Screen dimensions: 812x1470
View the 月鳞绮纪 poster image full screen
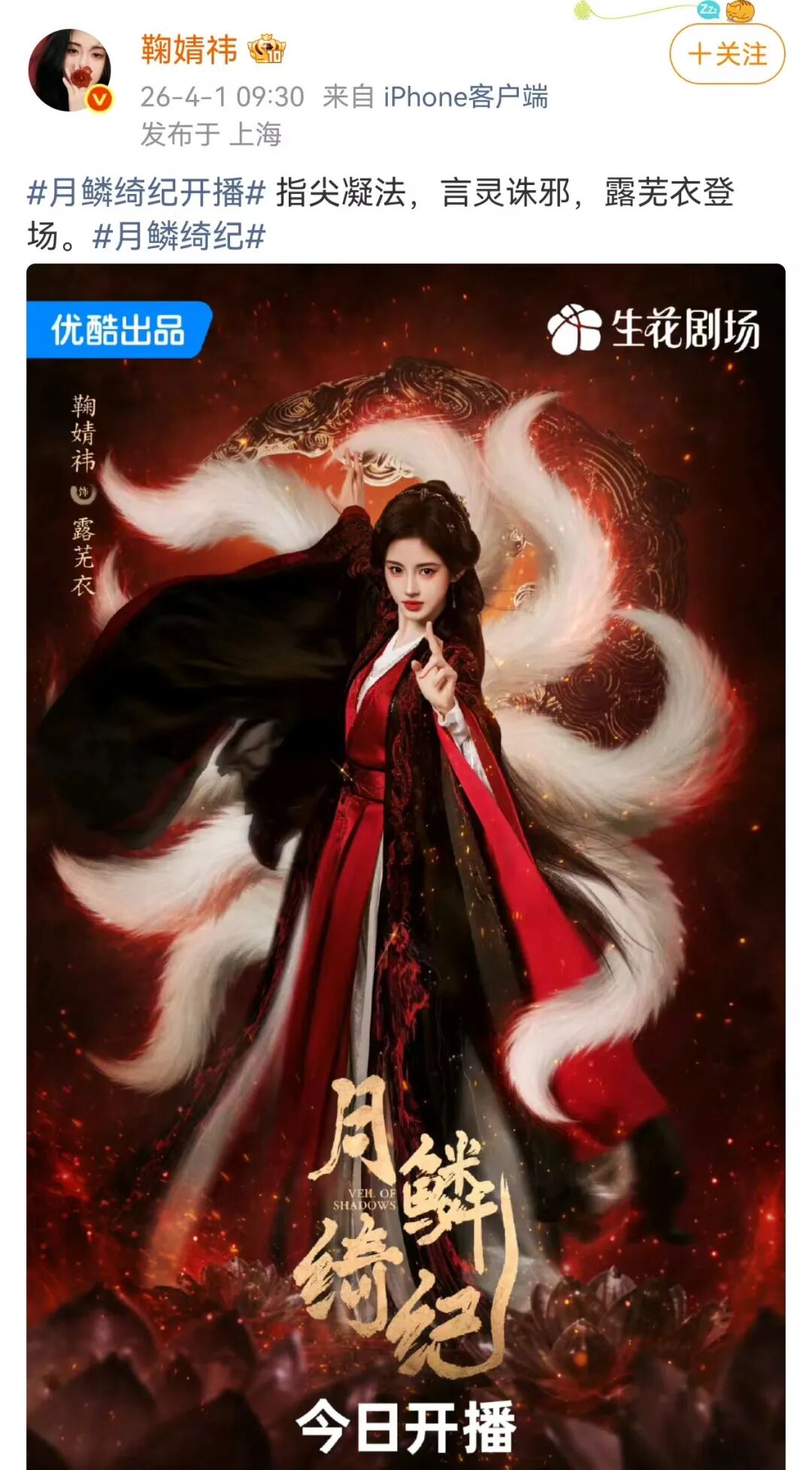(x=406, y=865)
